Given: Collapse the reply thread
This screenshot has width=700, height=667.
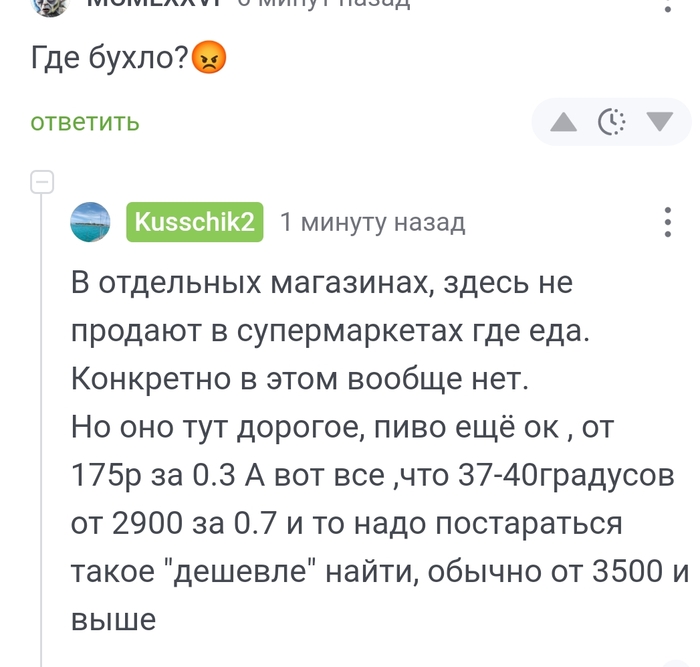Looking at the screenshot, I should (42, 182).
